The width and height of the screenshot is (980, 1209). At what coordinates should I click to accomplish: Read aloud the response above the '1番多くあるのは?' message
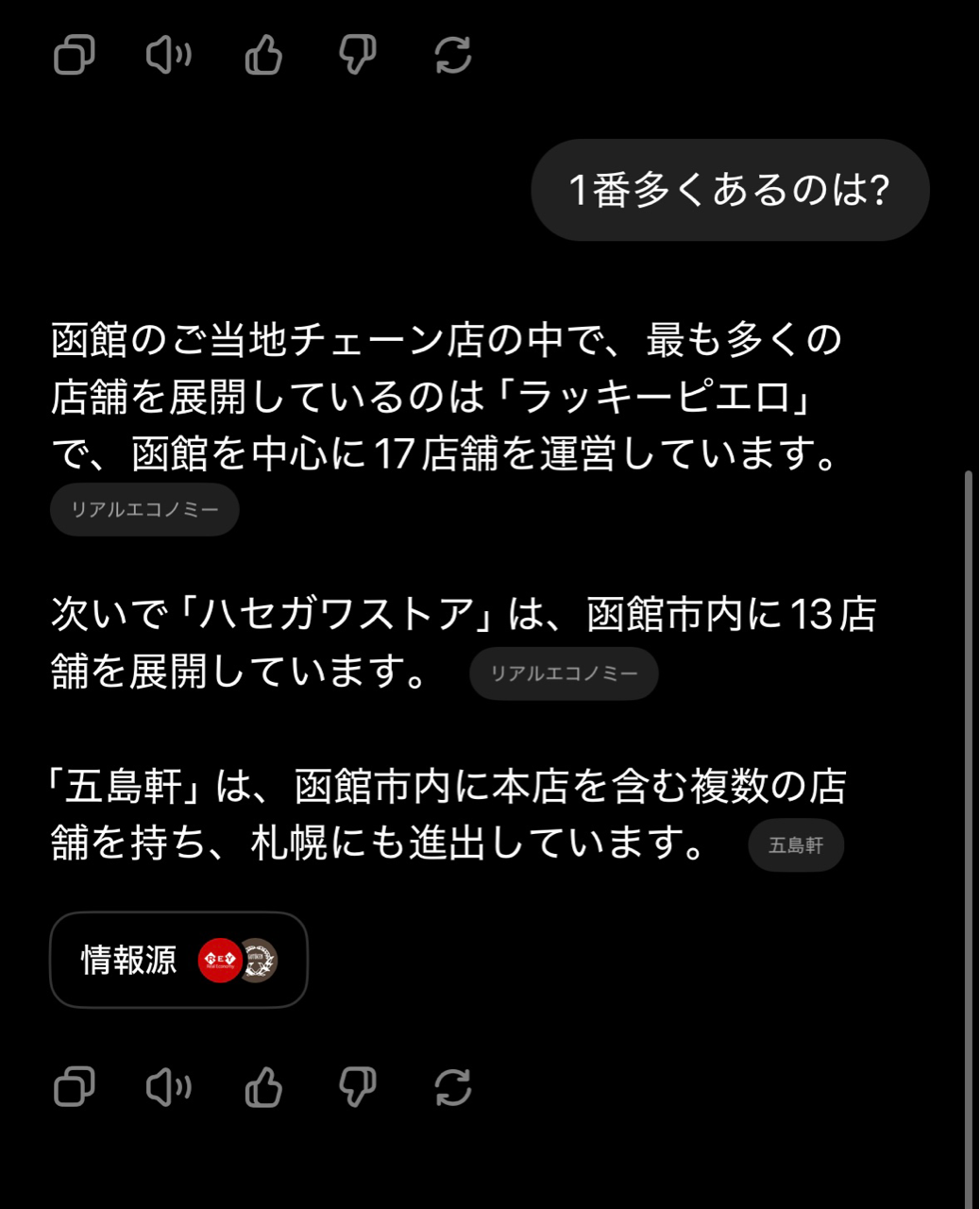tap(169, 55)
